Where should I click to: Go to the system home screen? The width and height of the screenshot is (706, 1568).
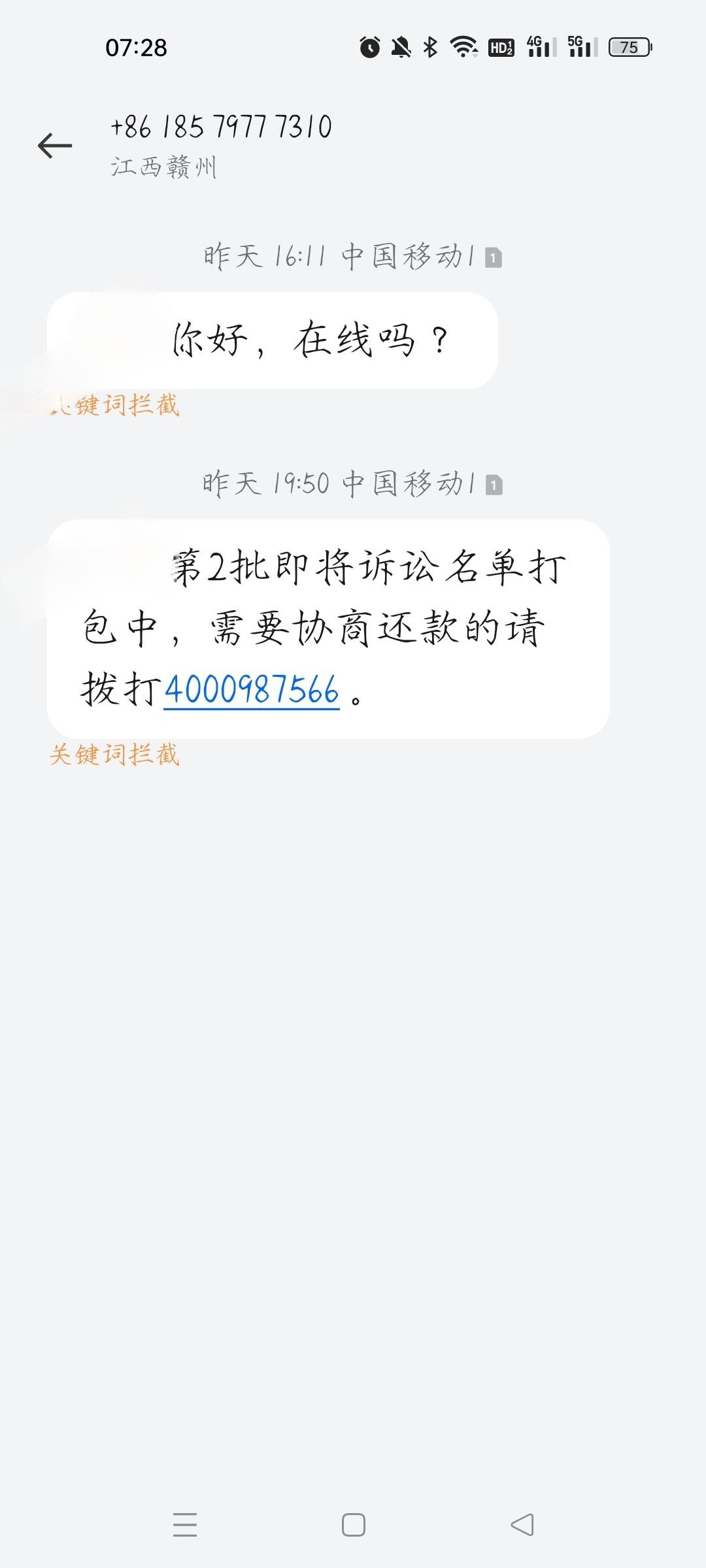354,1525
